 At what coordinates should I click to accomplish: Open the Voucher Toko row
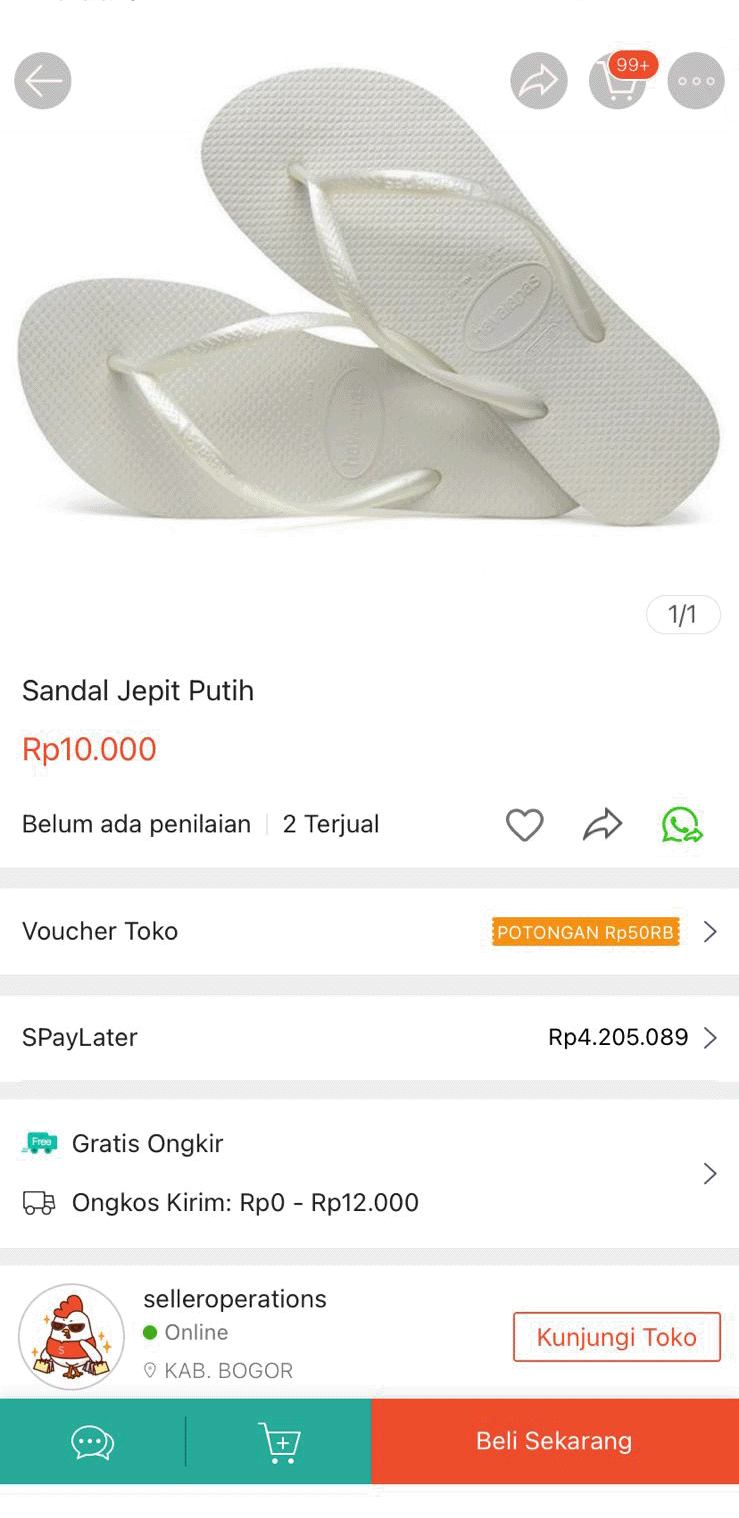pyautogui.click(x=369, y=932)
